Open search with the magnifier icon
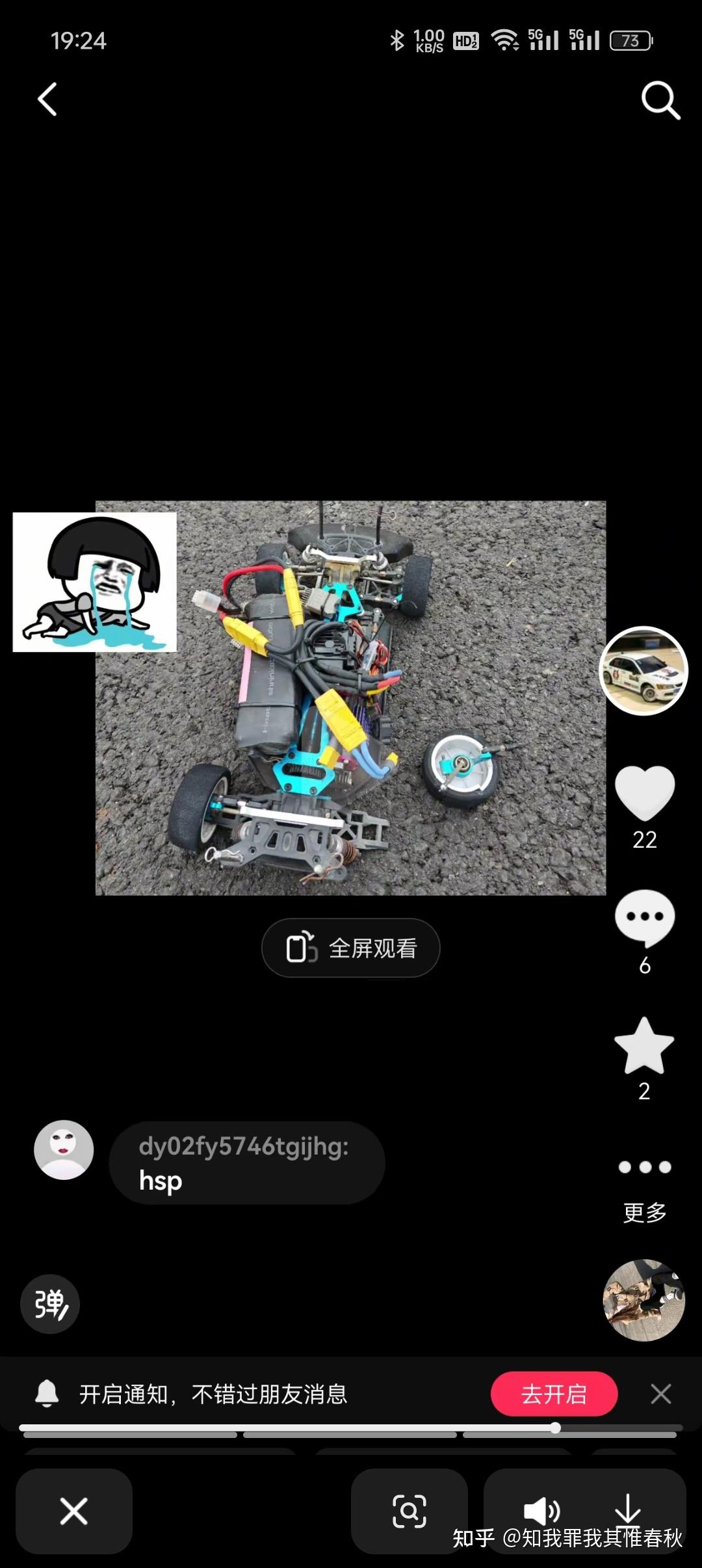The height and width of the screenshot is (1568, 702). tap(660, 101)
